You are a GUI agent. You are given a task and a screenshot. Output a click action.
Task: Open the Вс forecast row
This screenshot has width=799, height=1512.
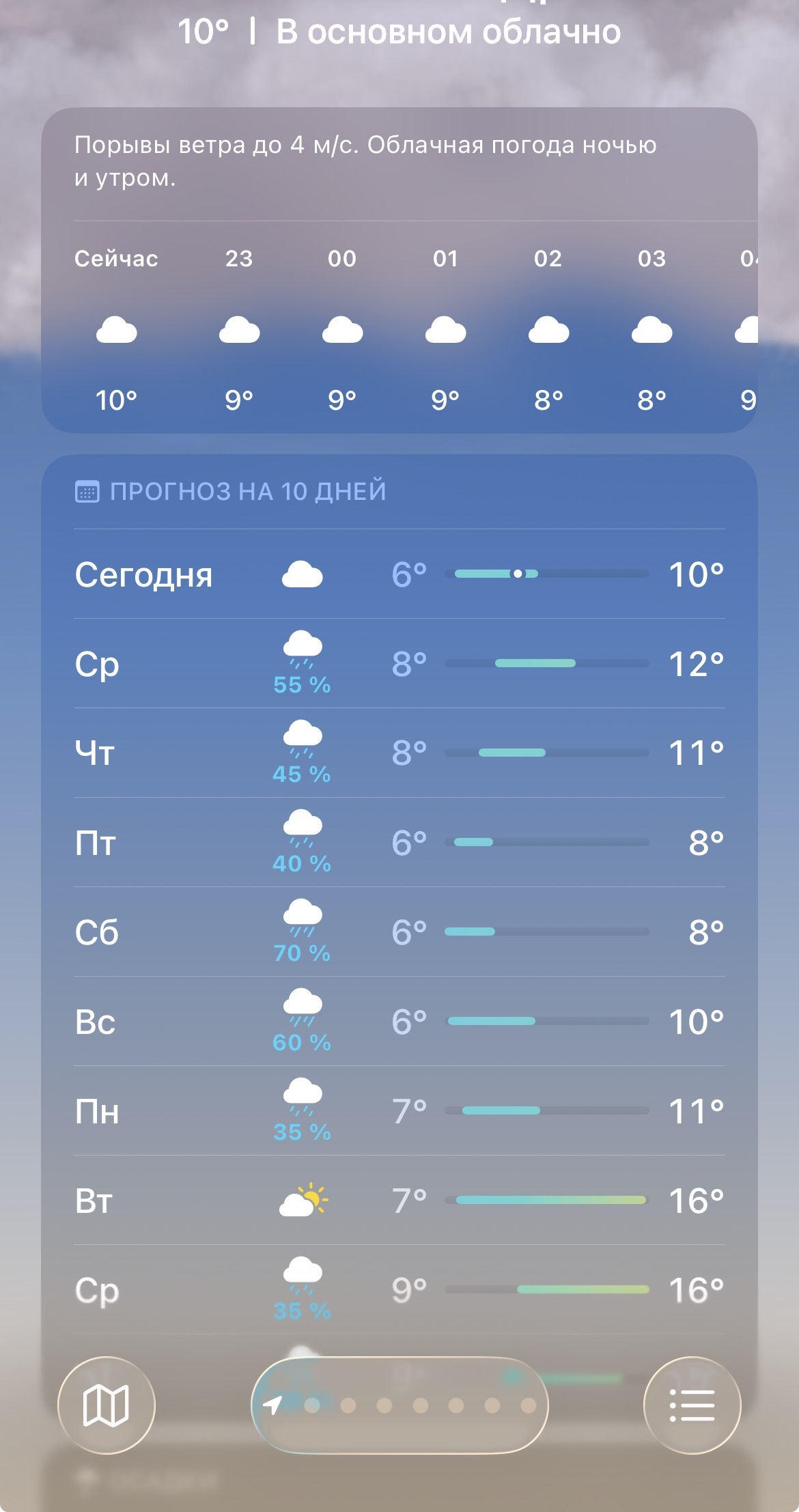coord(399,1022)
